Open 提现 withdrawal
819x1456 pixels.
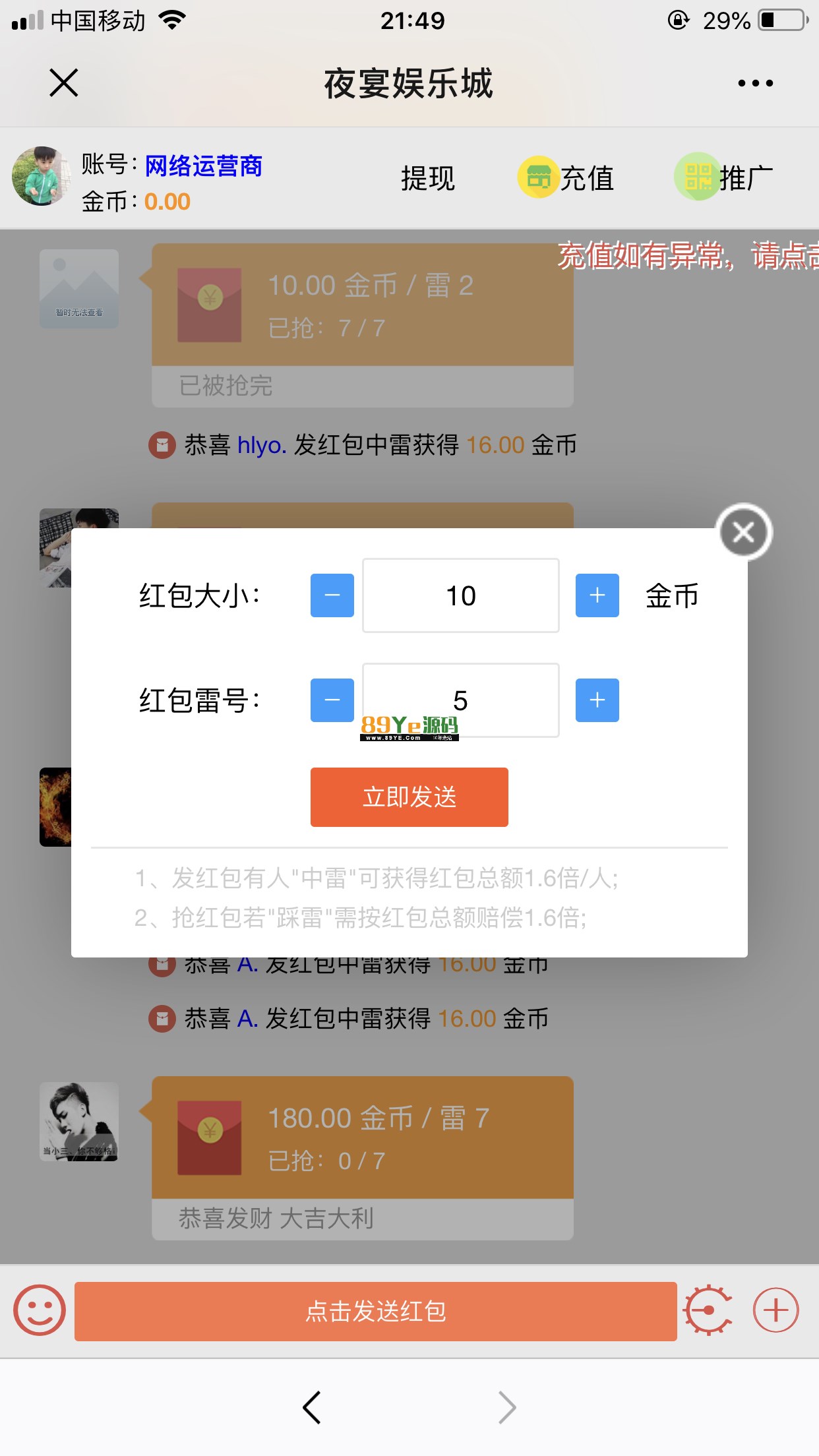click(427, 178)
